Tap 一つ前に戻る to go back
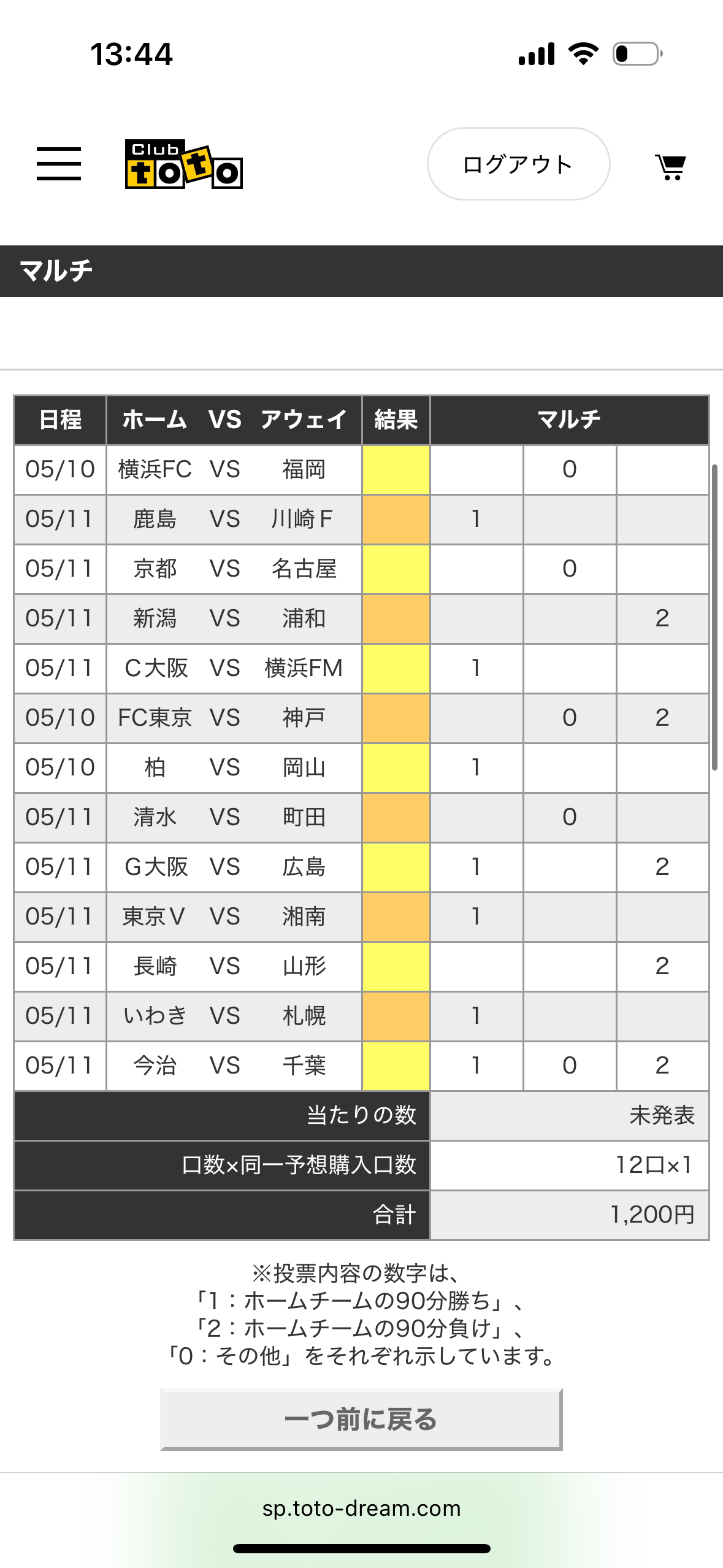This screenshot has height=1568, width=723. (361, 1419)
